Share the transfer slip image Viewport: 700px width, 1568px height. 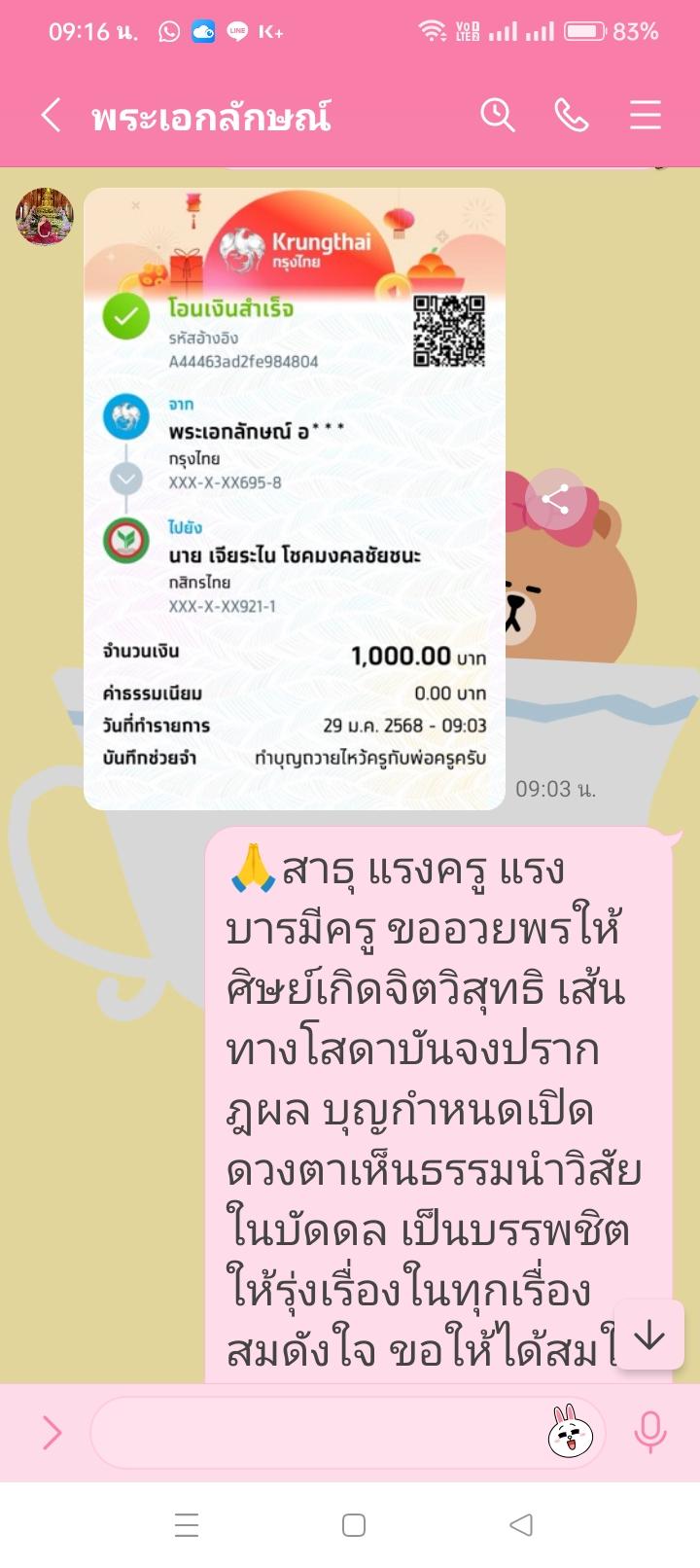(555, 500)
